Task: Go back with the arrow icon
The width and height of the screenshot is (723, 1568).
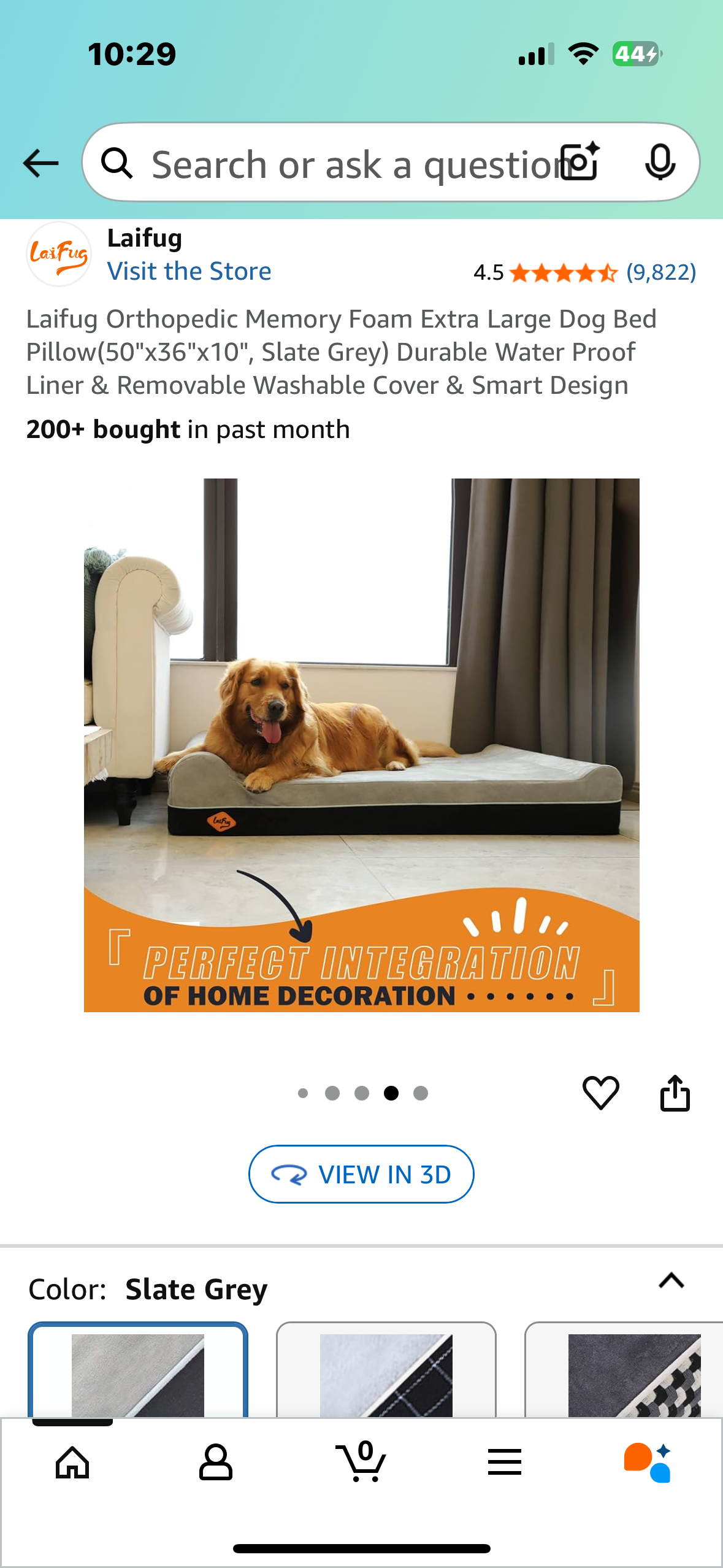Action: [x=40, y=163]
